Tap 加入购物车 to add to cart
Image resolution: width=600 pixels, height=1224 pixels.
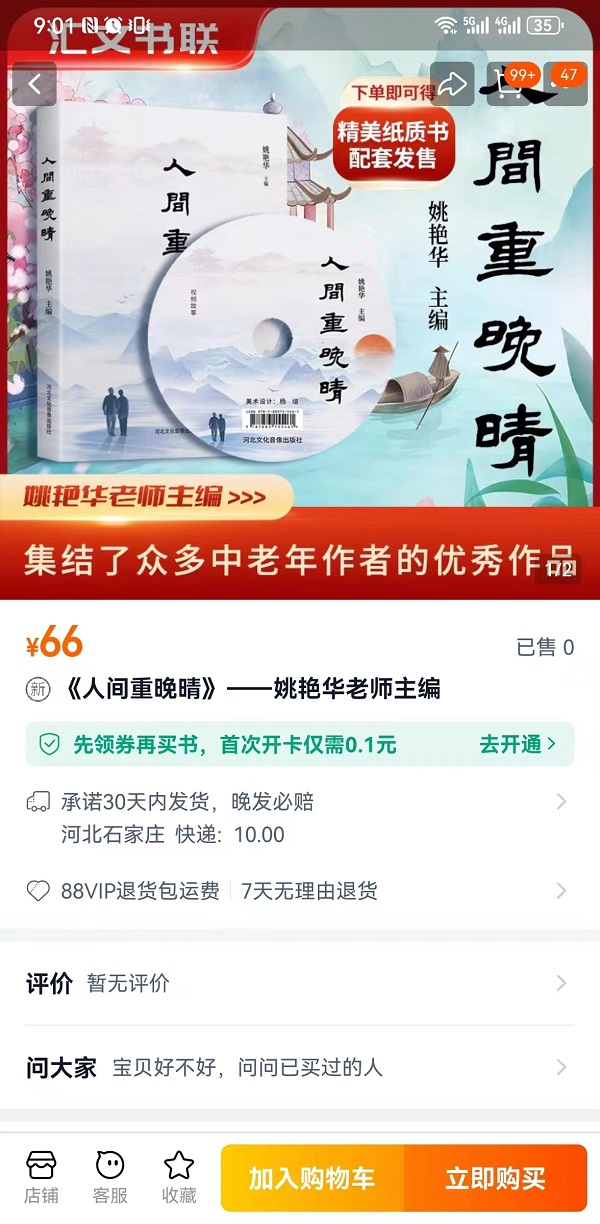pos(312,1178)
